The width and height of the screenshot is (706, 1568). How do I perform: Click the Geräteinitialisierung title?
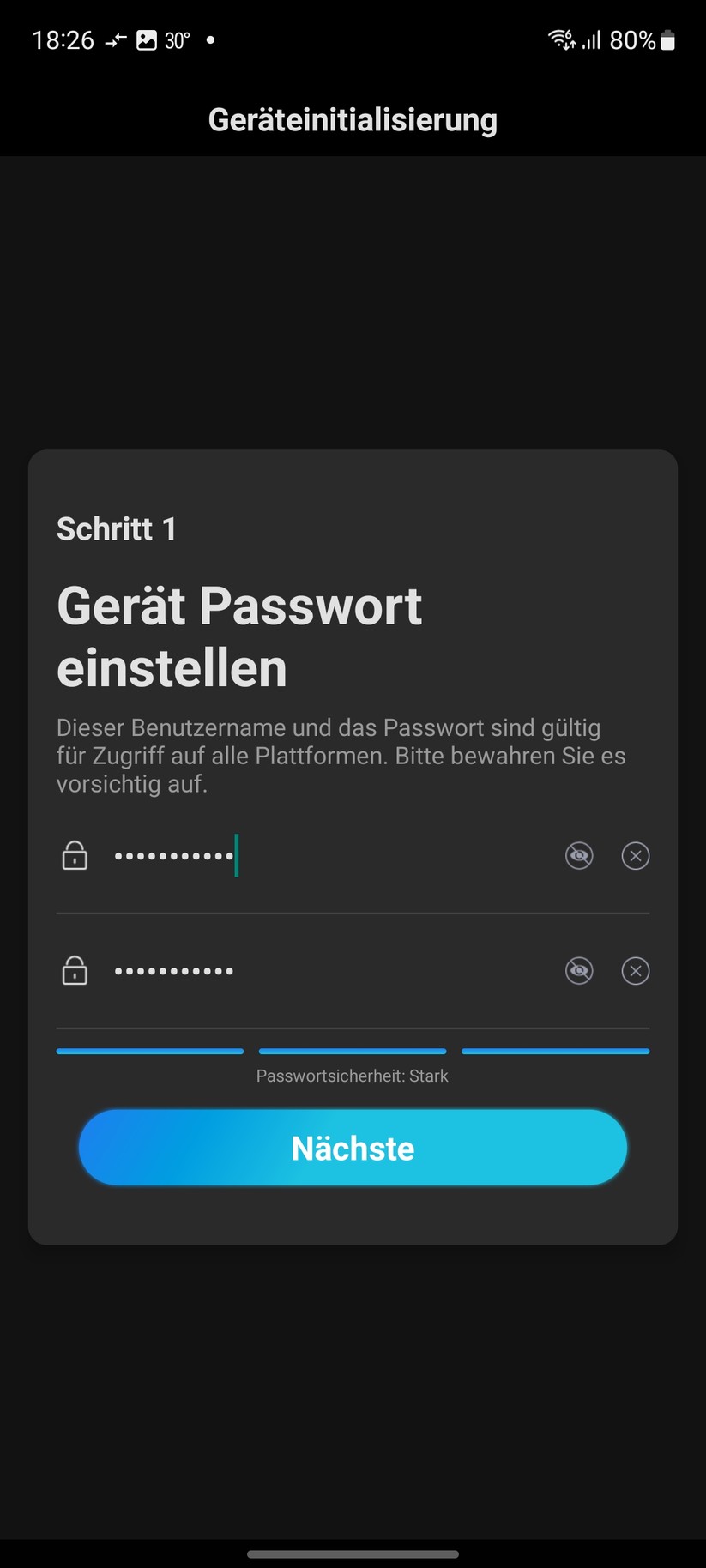[x=353, y=119]
